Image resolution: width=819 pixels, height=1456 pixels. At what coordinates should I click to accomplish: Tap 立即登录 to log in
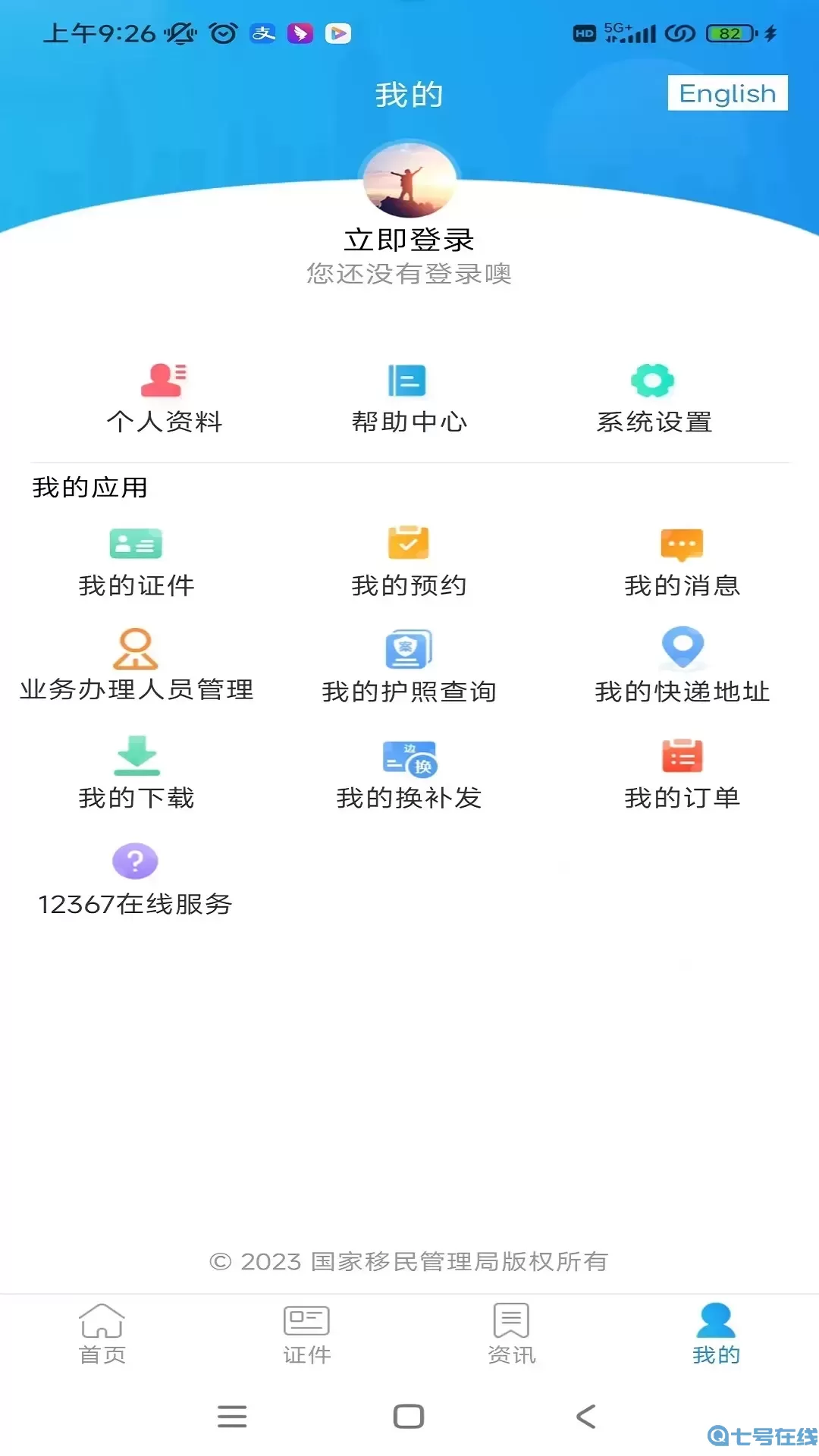click(409, 239)
